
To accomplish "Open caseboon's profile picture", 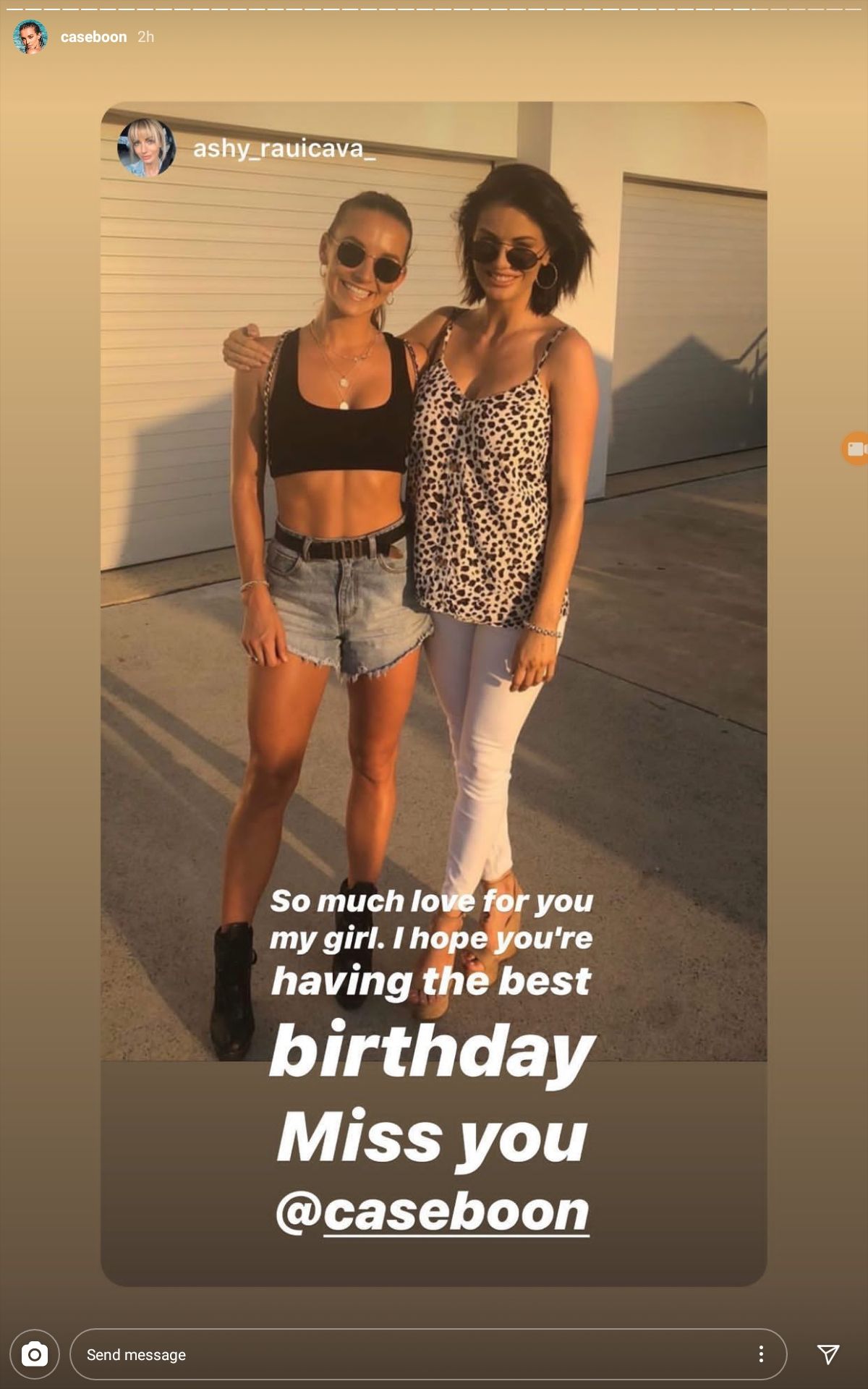I will click(x=30, y=37).
